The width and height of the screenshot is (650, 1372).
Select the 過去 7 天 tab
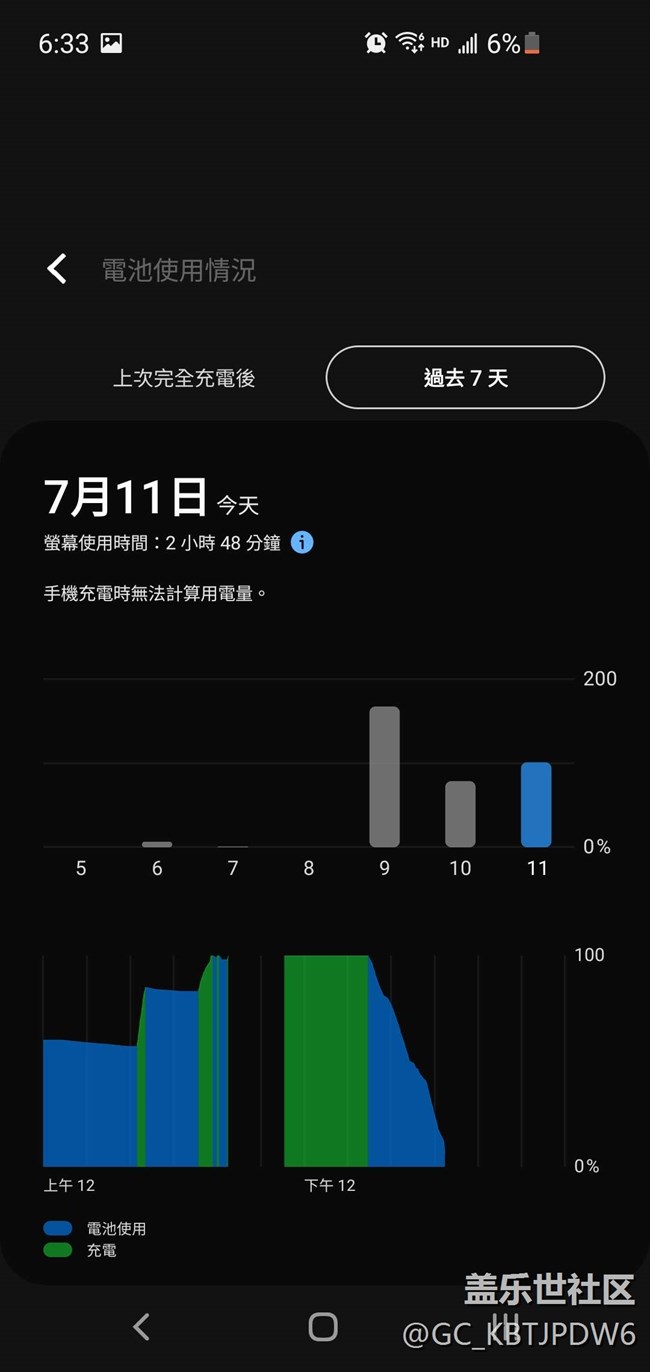point(465,378)
